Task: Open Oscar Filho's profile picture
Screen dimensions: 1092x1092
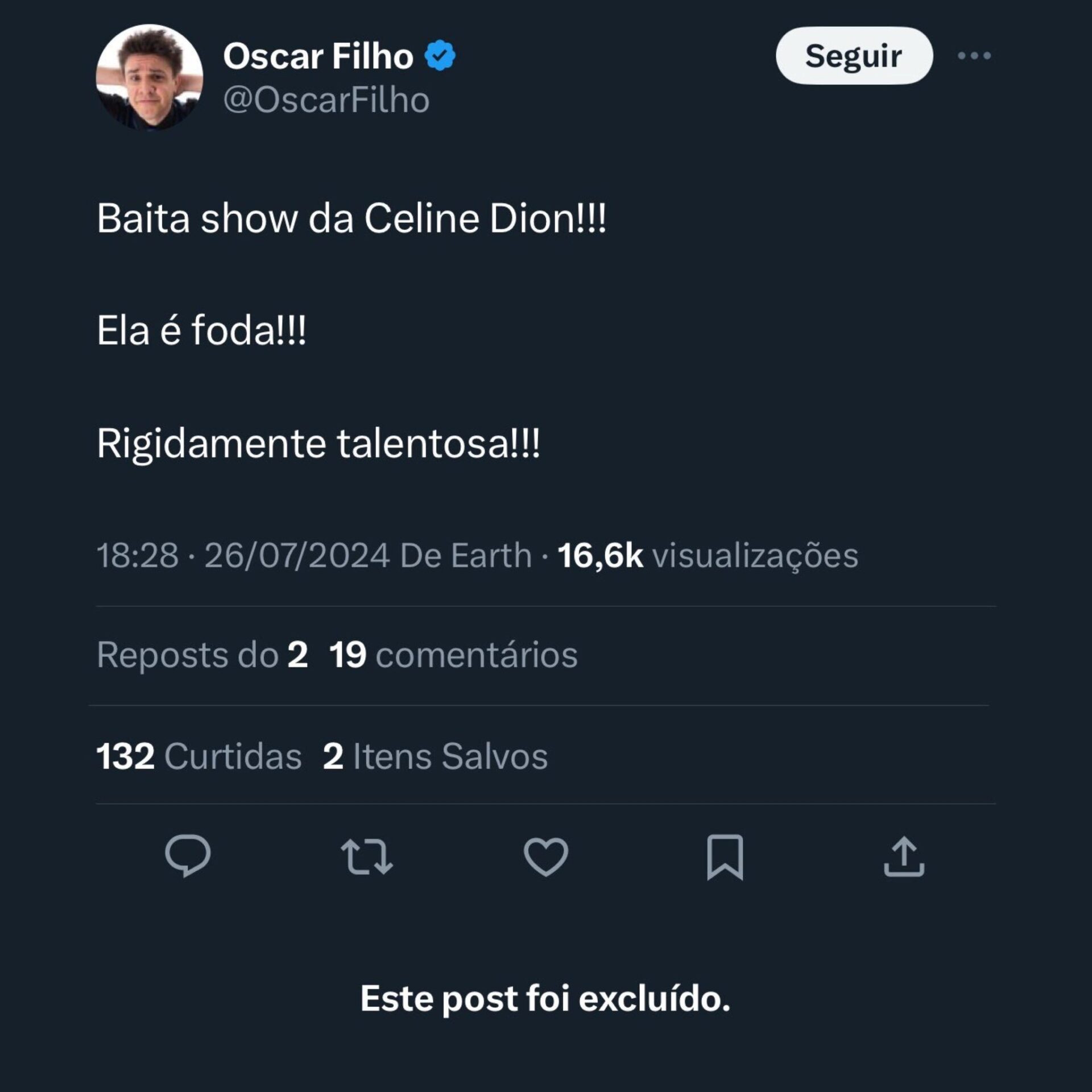Action: [150, 77]
